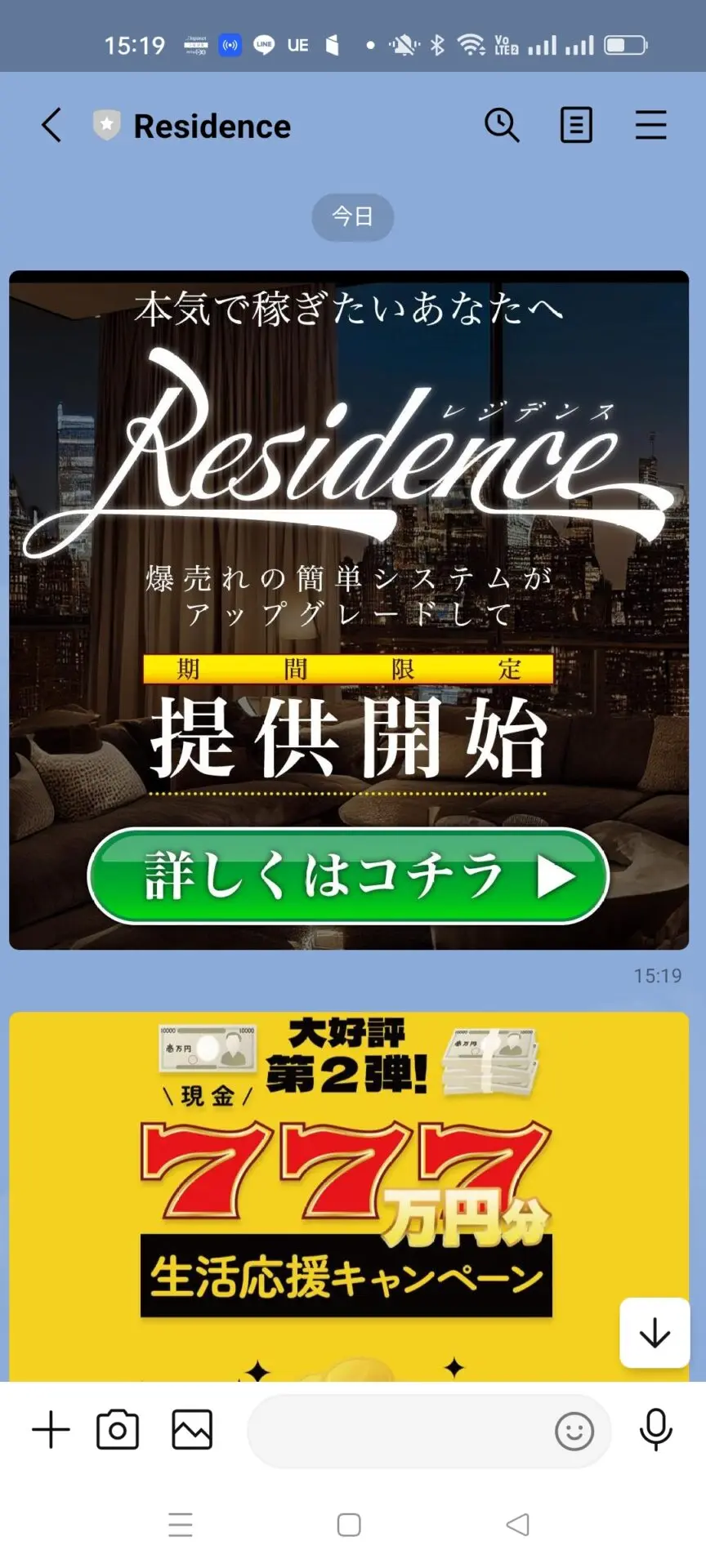Viewport: 706px width, 1568px height.
Task: Open the plus attachment menu
Action: pyautogui.click(x=51, y=1430)
